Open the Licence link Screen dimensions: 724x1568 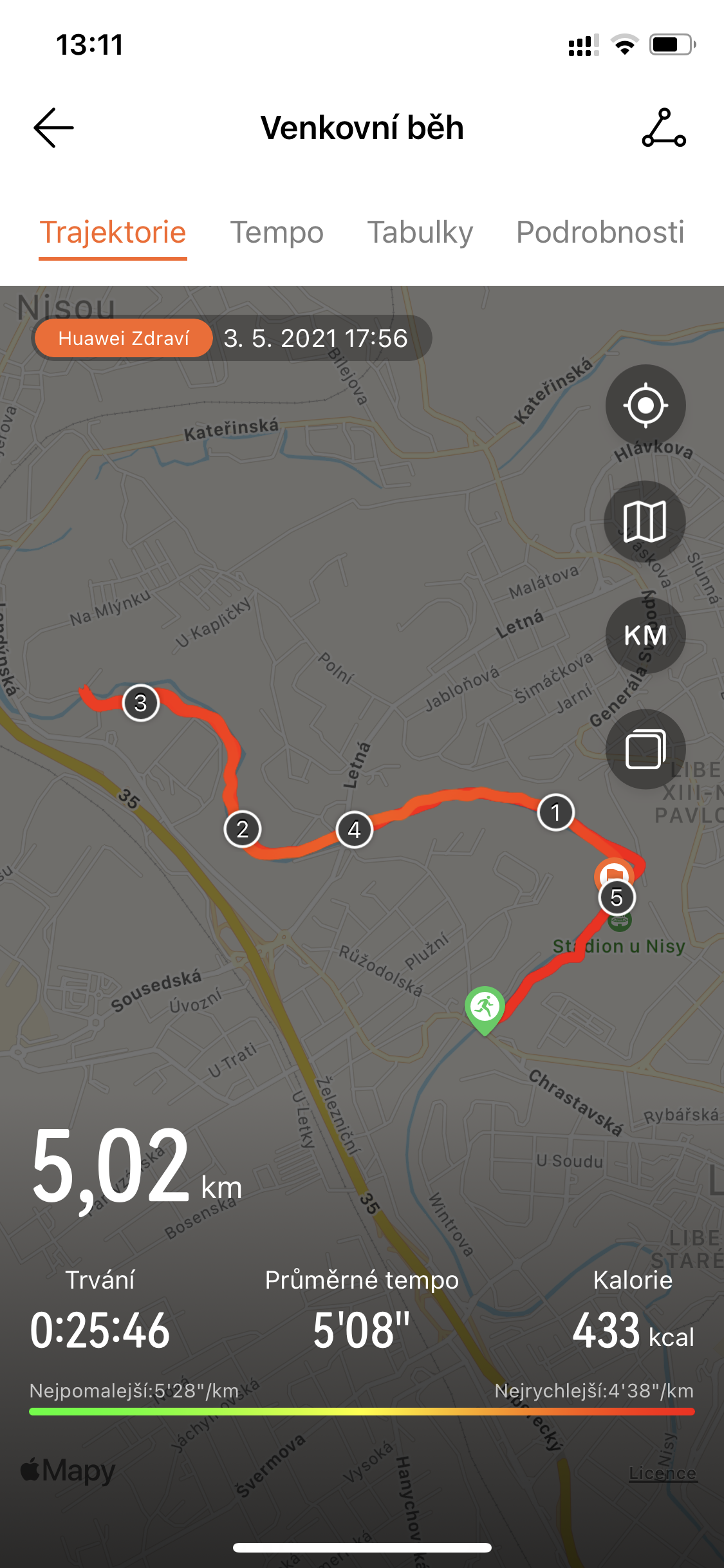click(663, 1473)
